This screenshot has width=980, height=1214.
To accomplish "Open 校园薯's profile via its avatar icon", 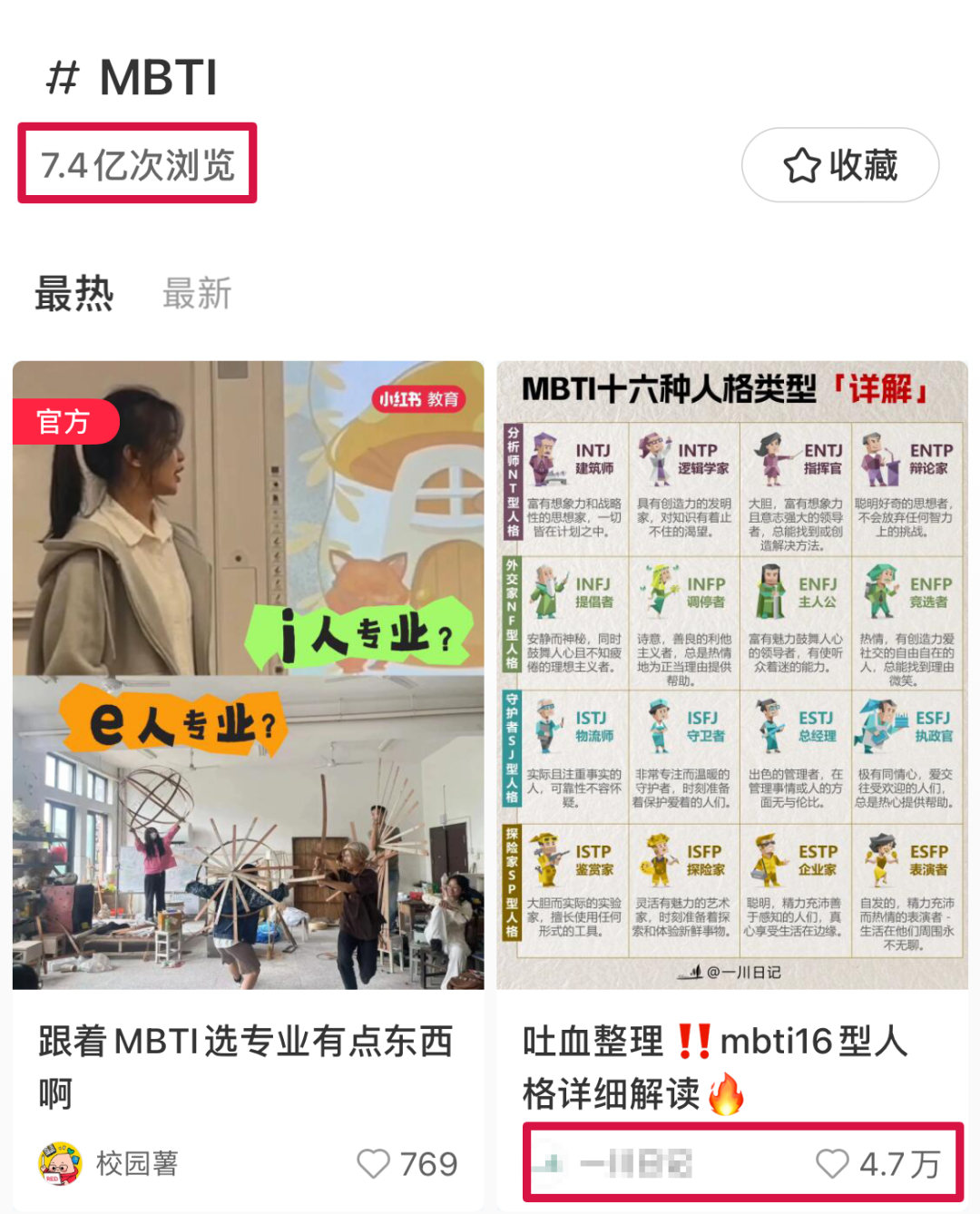I will coord(56,1162).
